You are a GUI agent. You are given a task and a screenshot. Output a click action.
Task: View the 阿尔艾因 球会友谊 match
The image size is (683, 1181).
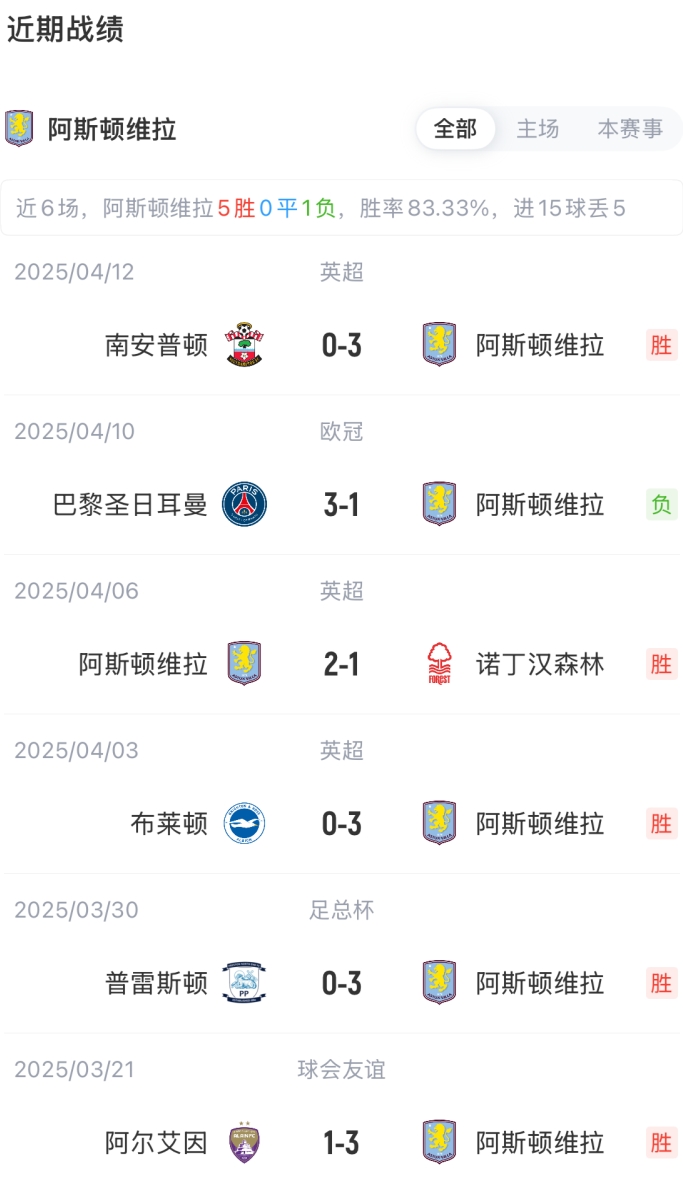coord(341,1142)
